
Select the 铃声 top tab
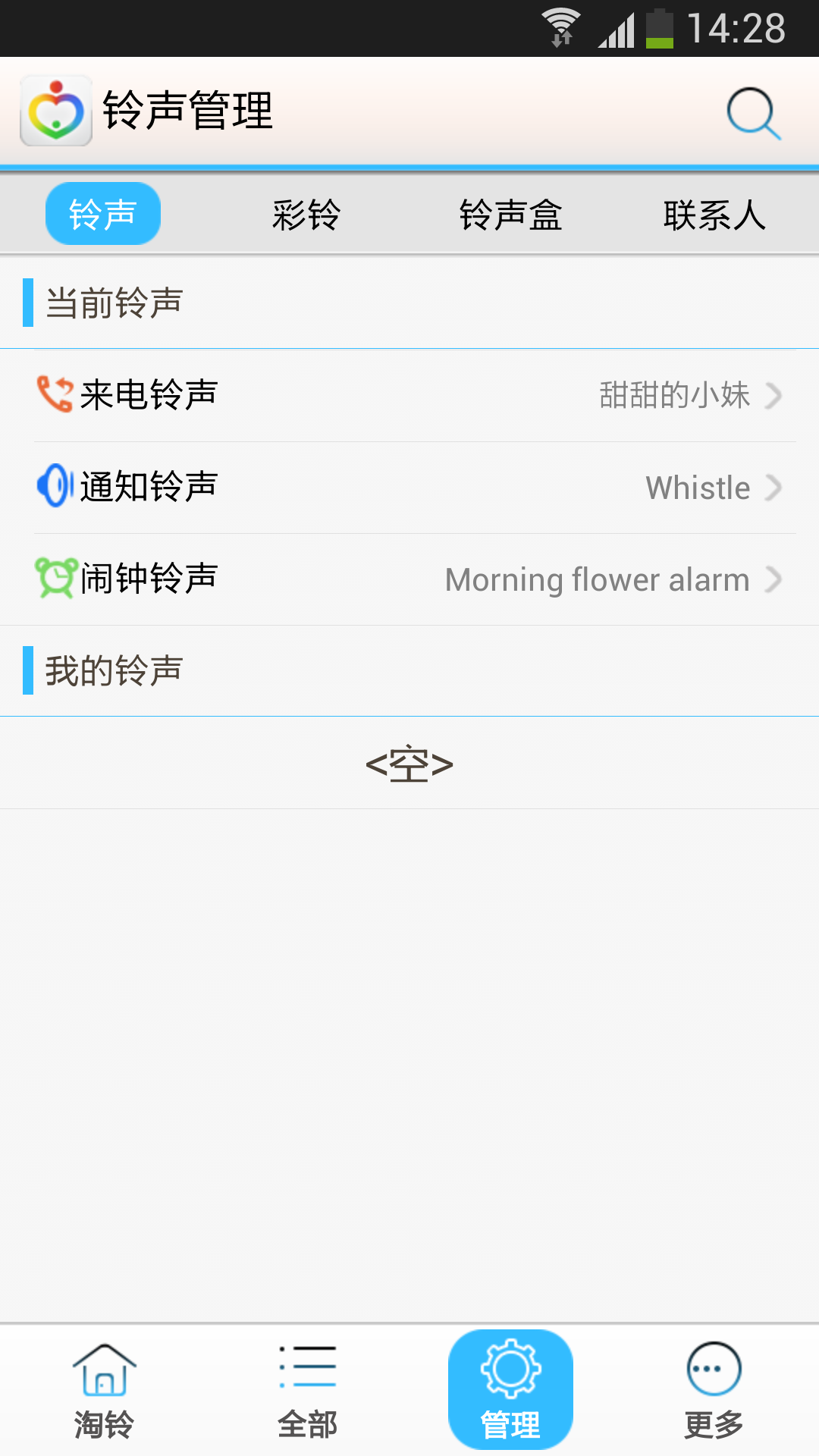[x=103, y=214]
